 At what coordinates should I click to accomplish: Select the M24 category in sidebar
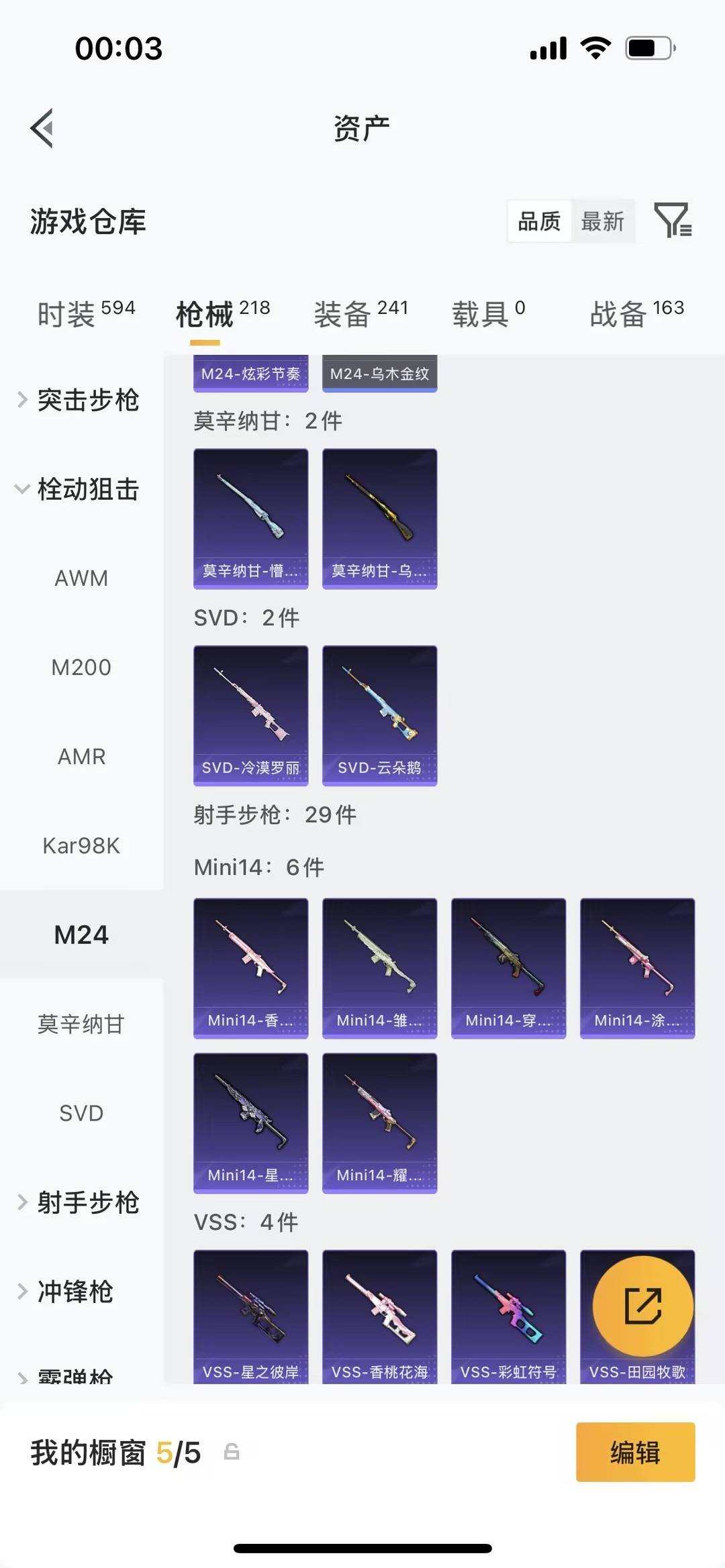pyautogui.click(x=81, y=934)
